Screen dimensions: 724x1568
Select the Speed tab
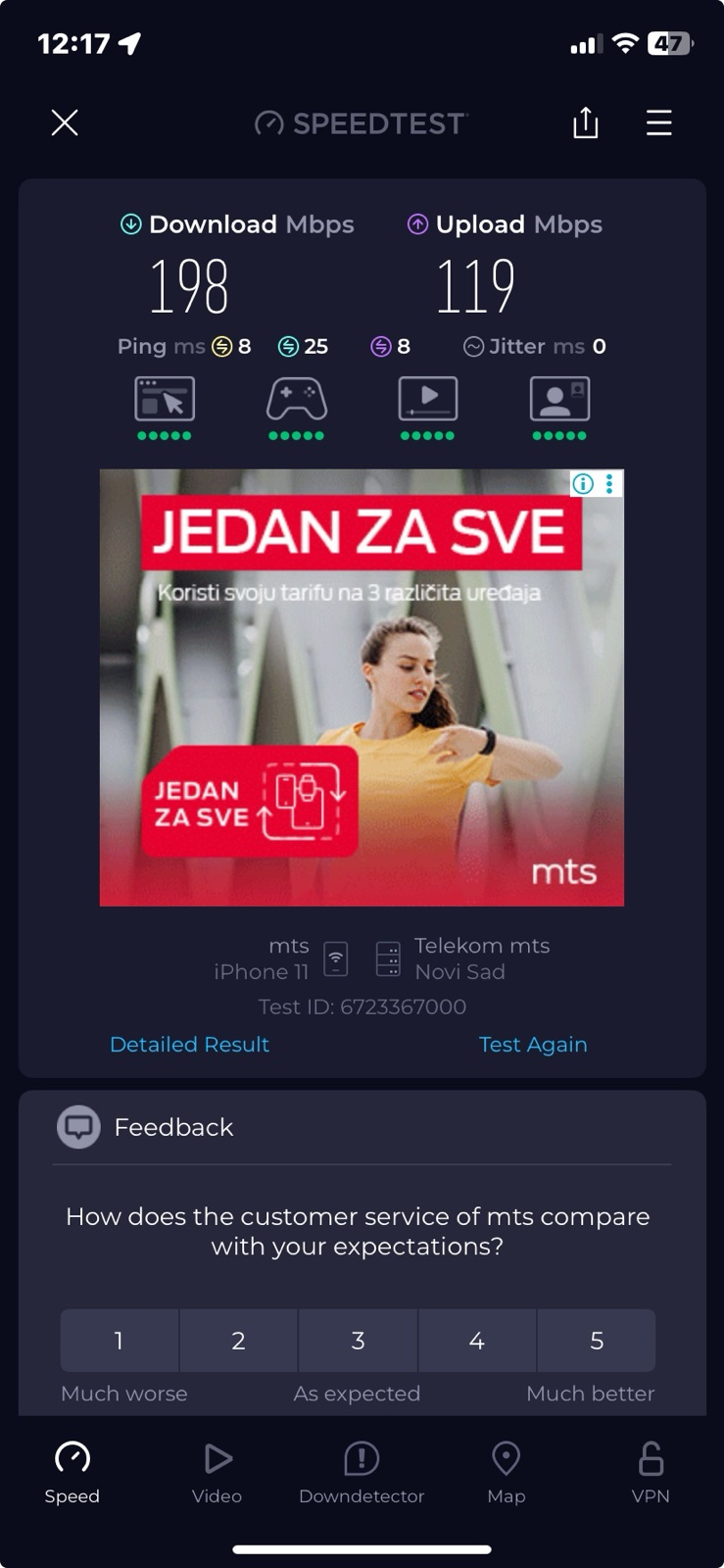click(72, 1472)
